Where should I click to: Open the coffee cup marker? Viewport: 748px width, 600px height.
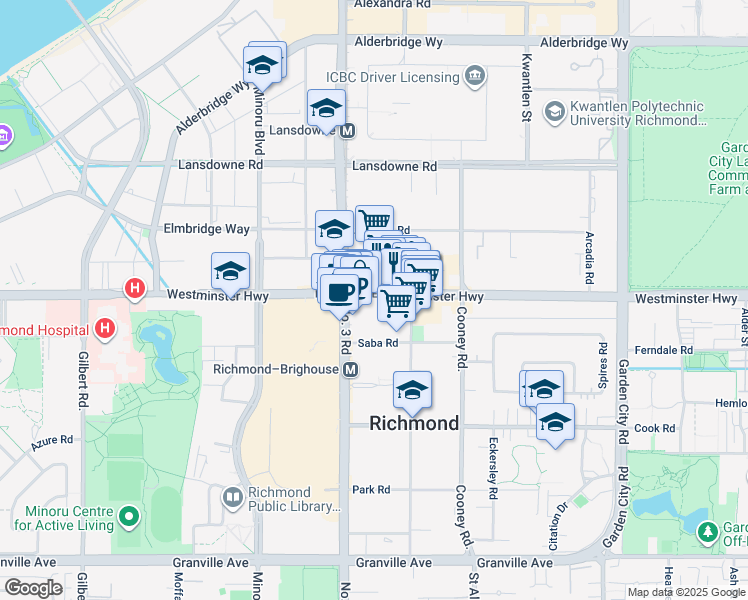(339, 292)
